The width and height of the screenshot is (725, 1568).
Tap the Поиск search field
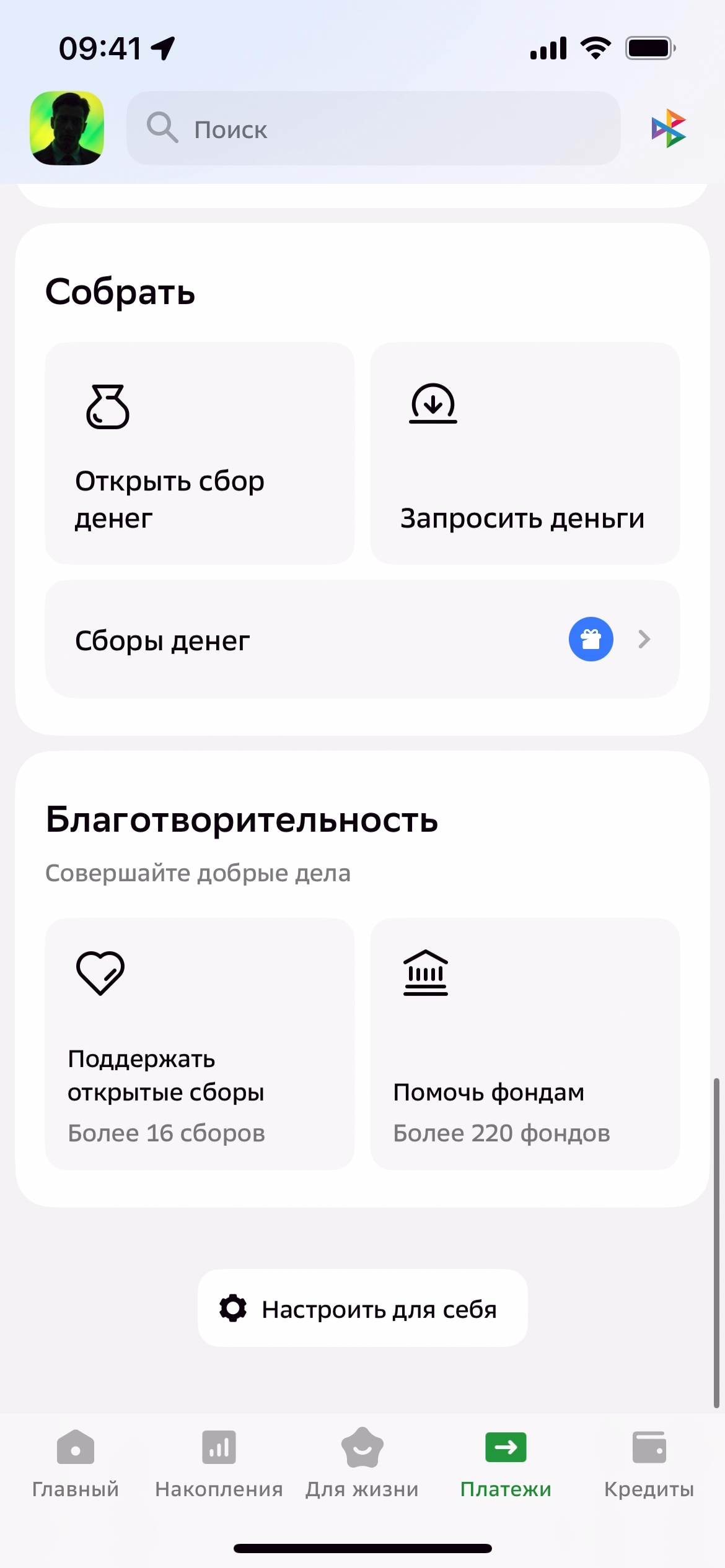tap(373, 129)
